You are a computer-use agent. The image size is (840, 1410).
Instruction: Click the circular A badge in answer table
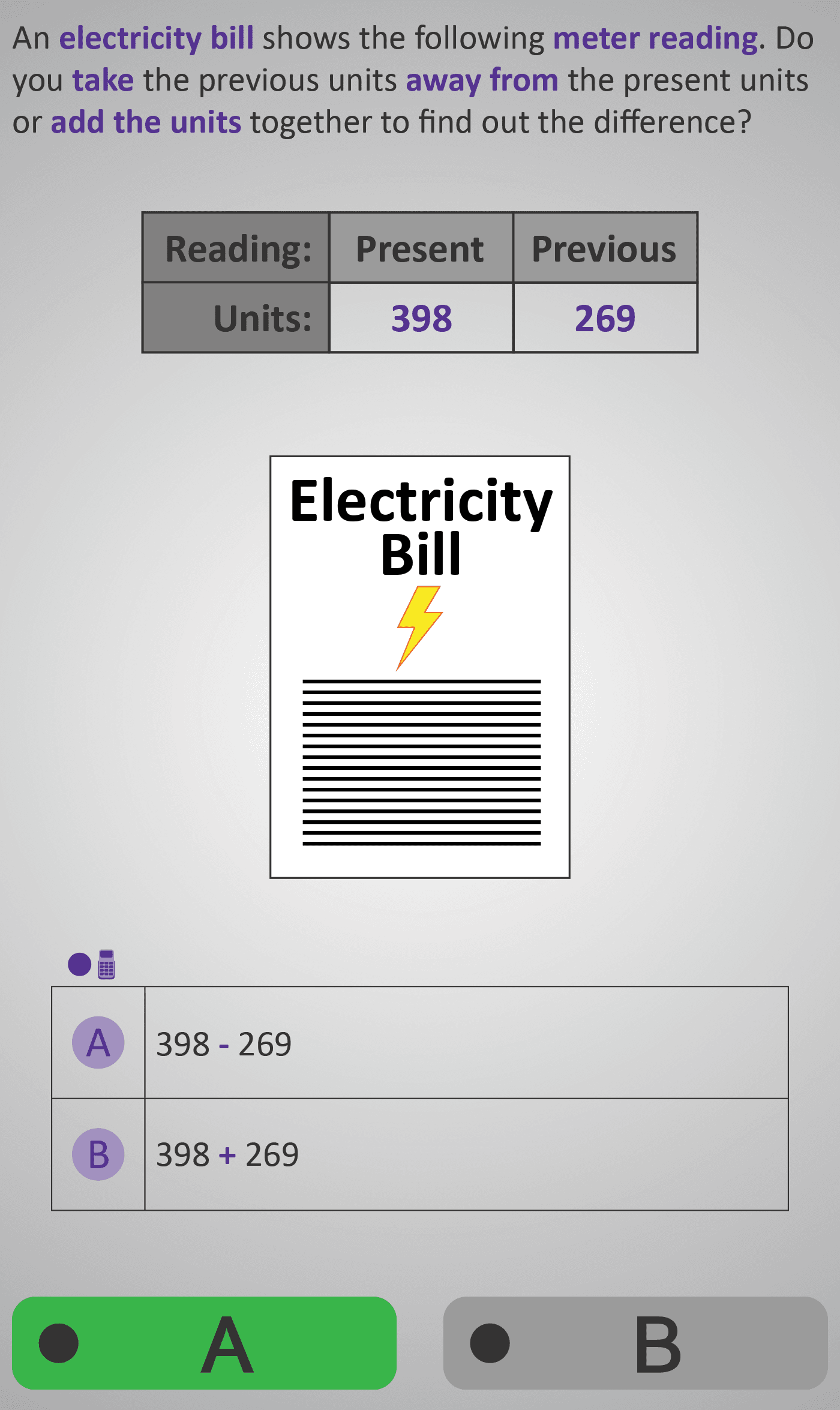(99, 1044)
